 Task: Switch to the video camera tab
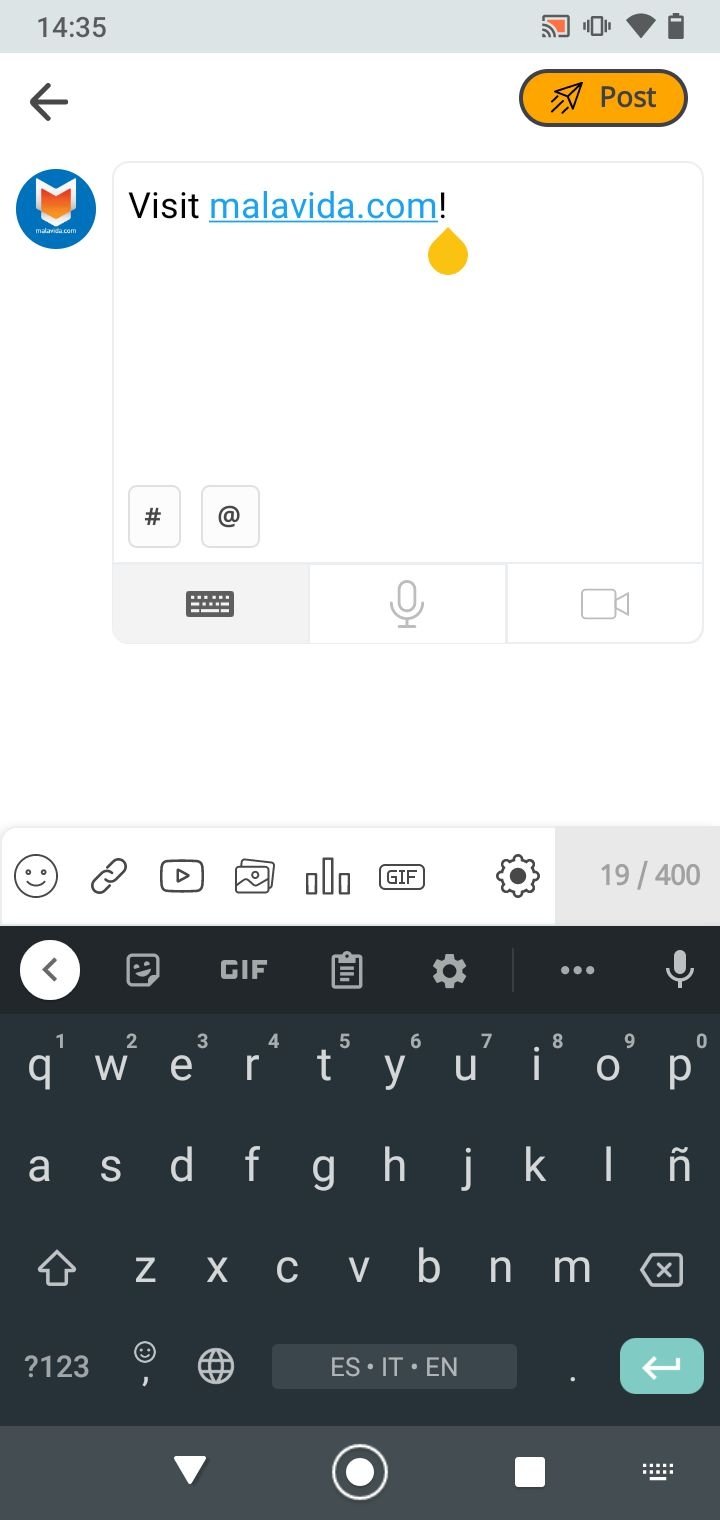(x=605, y=603)
